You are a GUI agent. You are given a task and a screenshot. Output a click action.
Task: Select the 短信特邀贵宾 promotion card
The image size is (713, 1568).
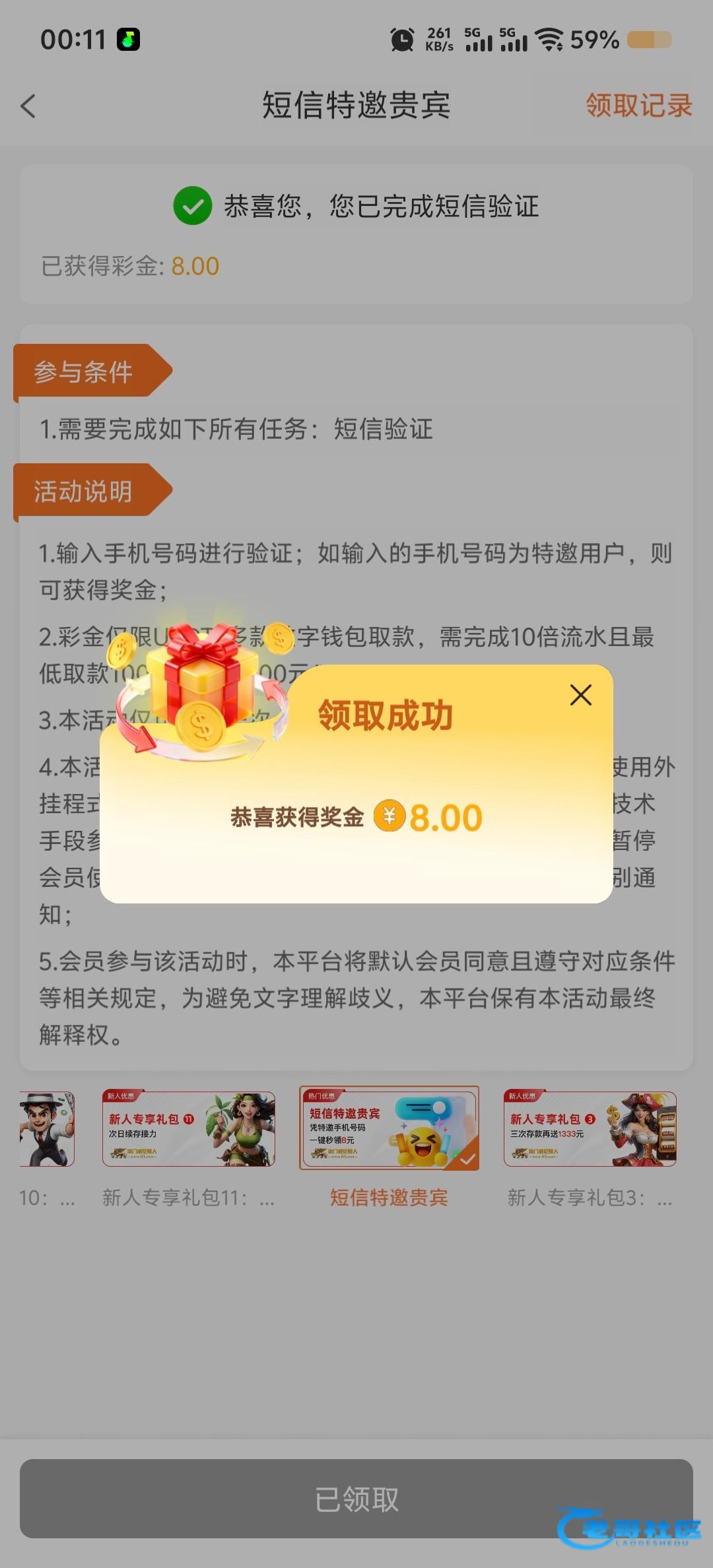(x=389, y=1128)
